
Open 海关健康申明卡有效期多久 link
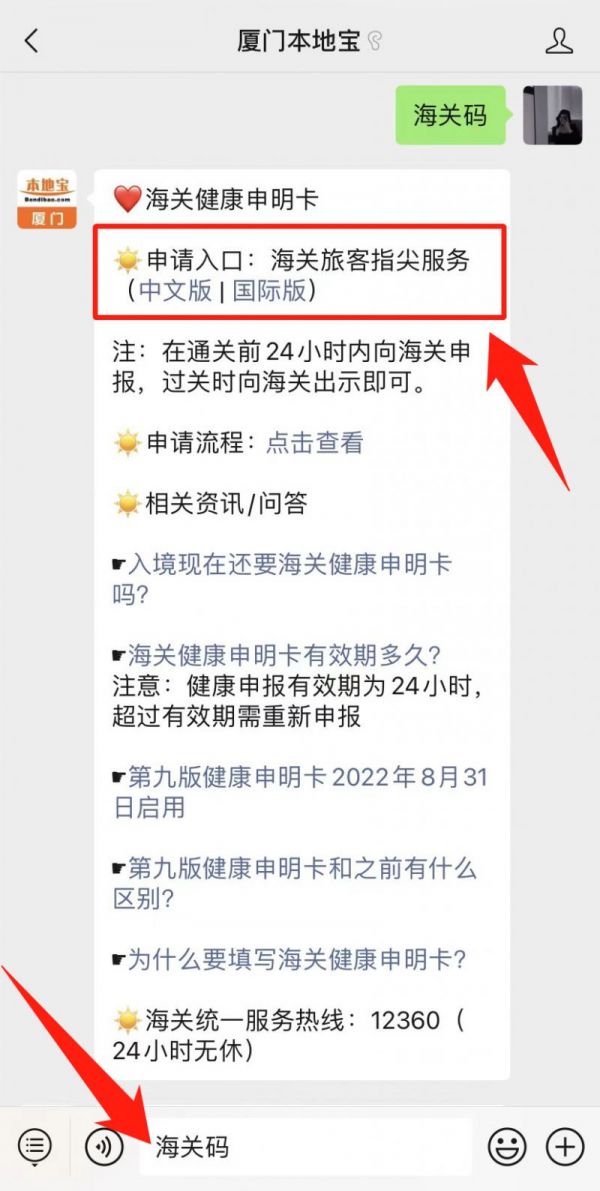(x=285, y=656)
